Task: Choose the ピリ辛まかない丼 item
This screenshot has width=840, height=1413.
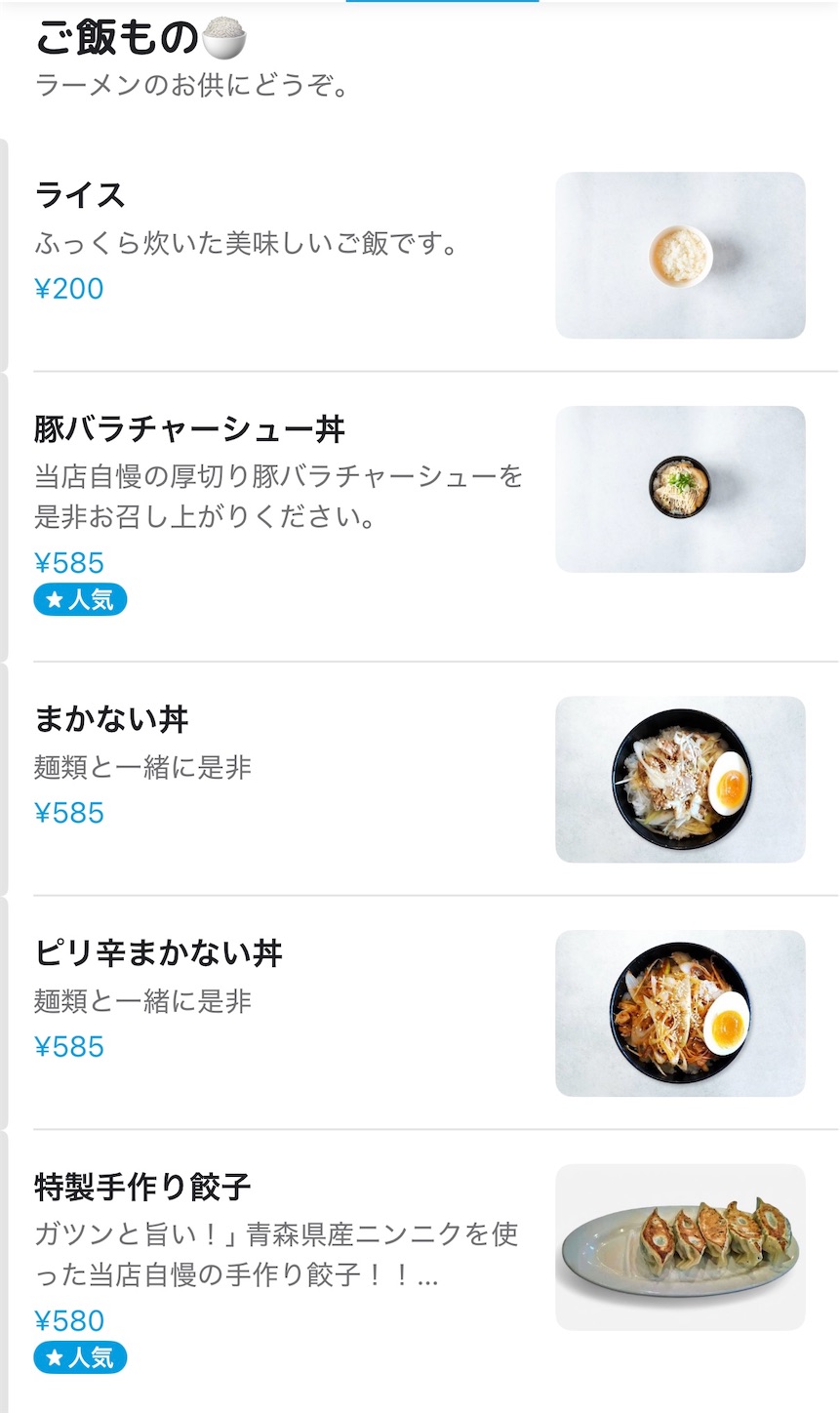Action: [158, 953]
